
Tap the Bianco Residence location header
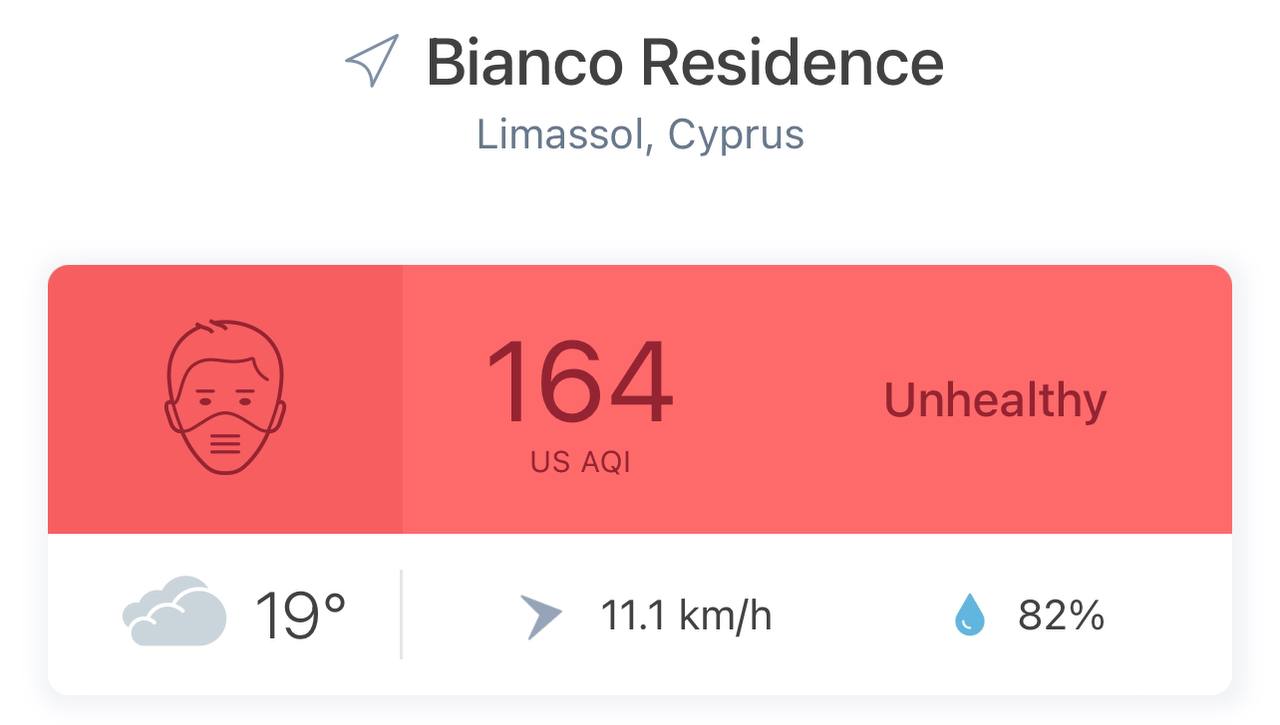point(683,62)
